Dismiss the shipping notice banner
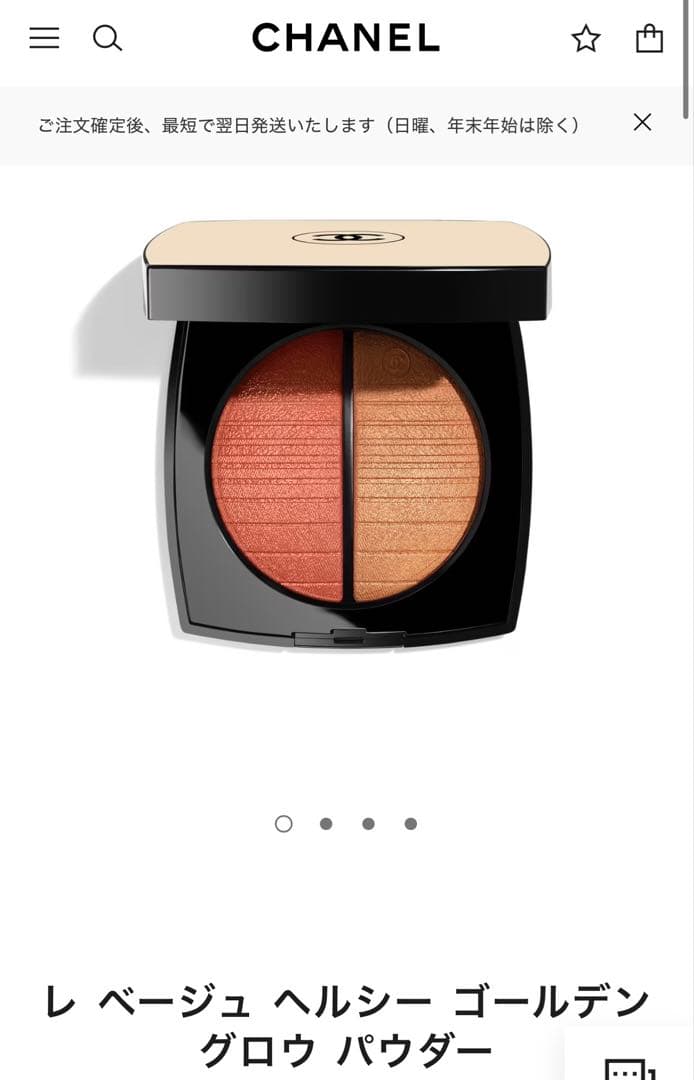Screen dimensions: 694x1080 coord(642,122)
